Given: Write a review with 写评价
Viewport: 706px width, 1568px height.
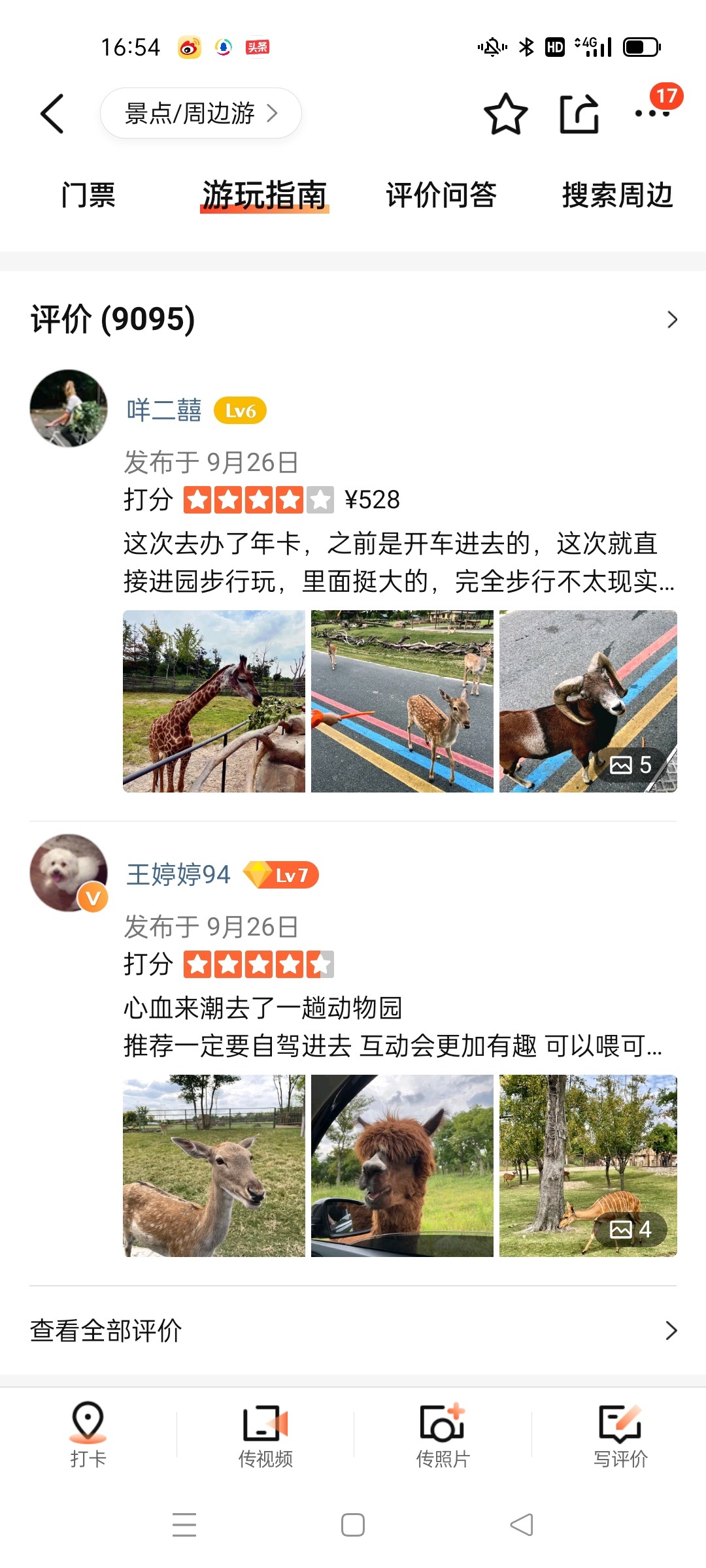Looking at the screenshot, I should tap(620, 1433).
